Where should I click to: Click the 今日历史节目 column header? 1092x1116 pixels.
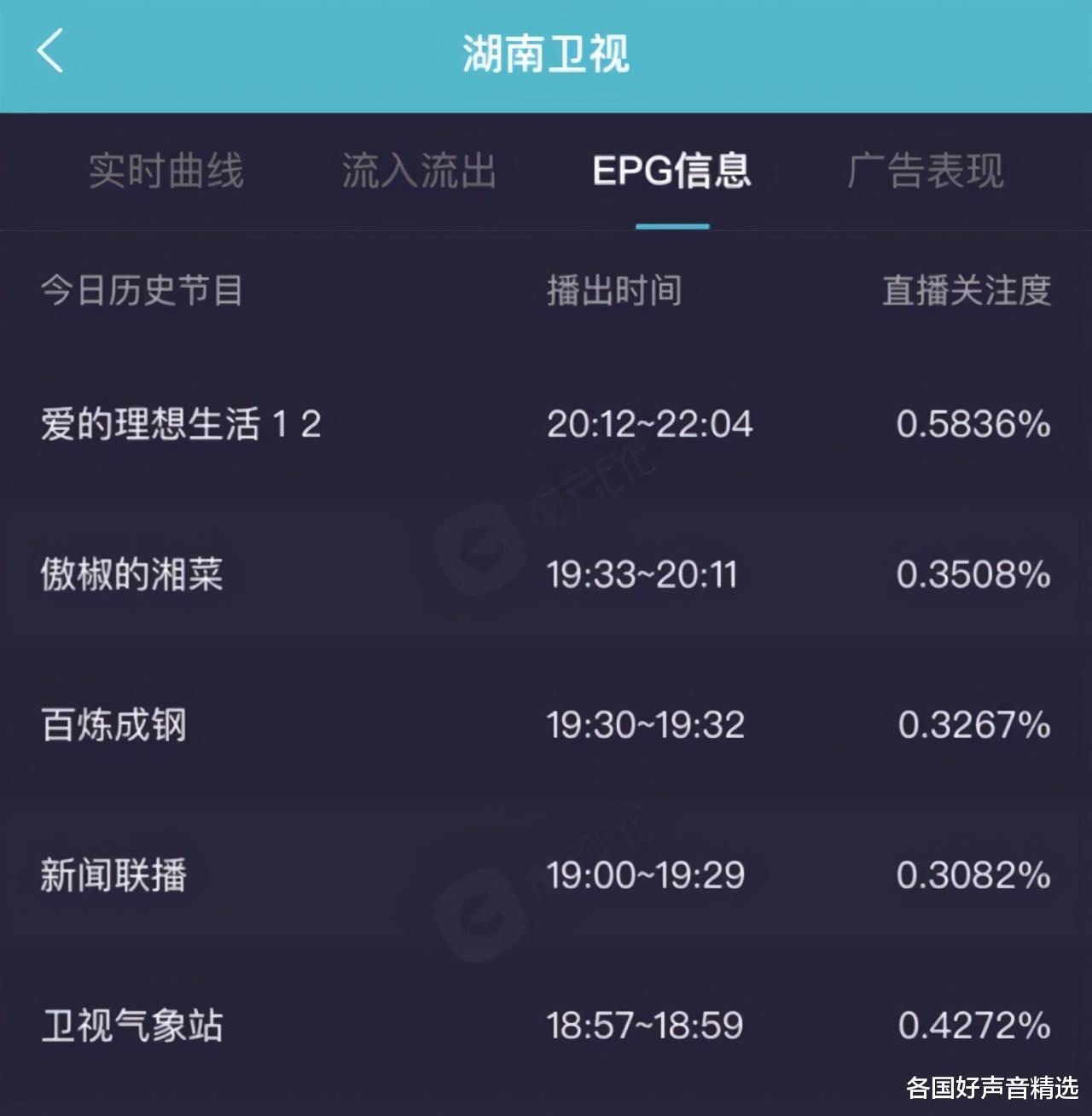140,290
